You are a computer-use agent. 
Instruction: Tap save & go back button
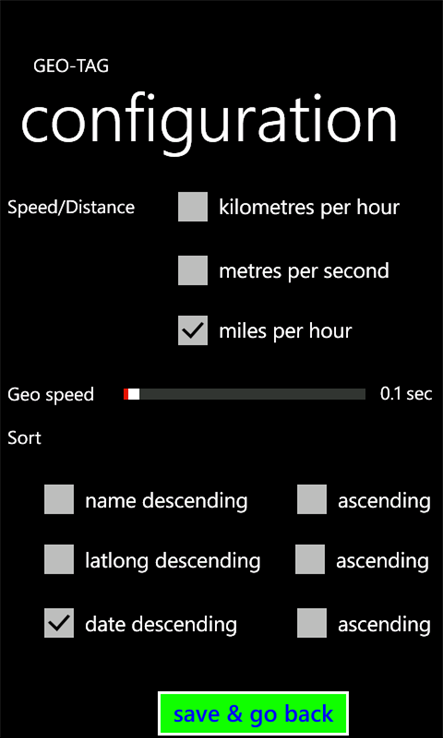253,714
